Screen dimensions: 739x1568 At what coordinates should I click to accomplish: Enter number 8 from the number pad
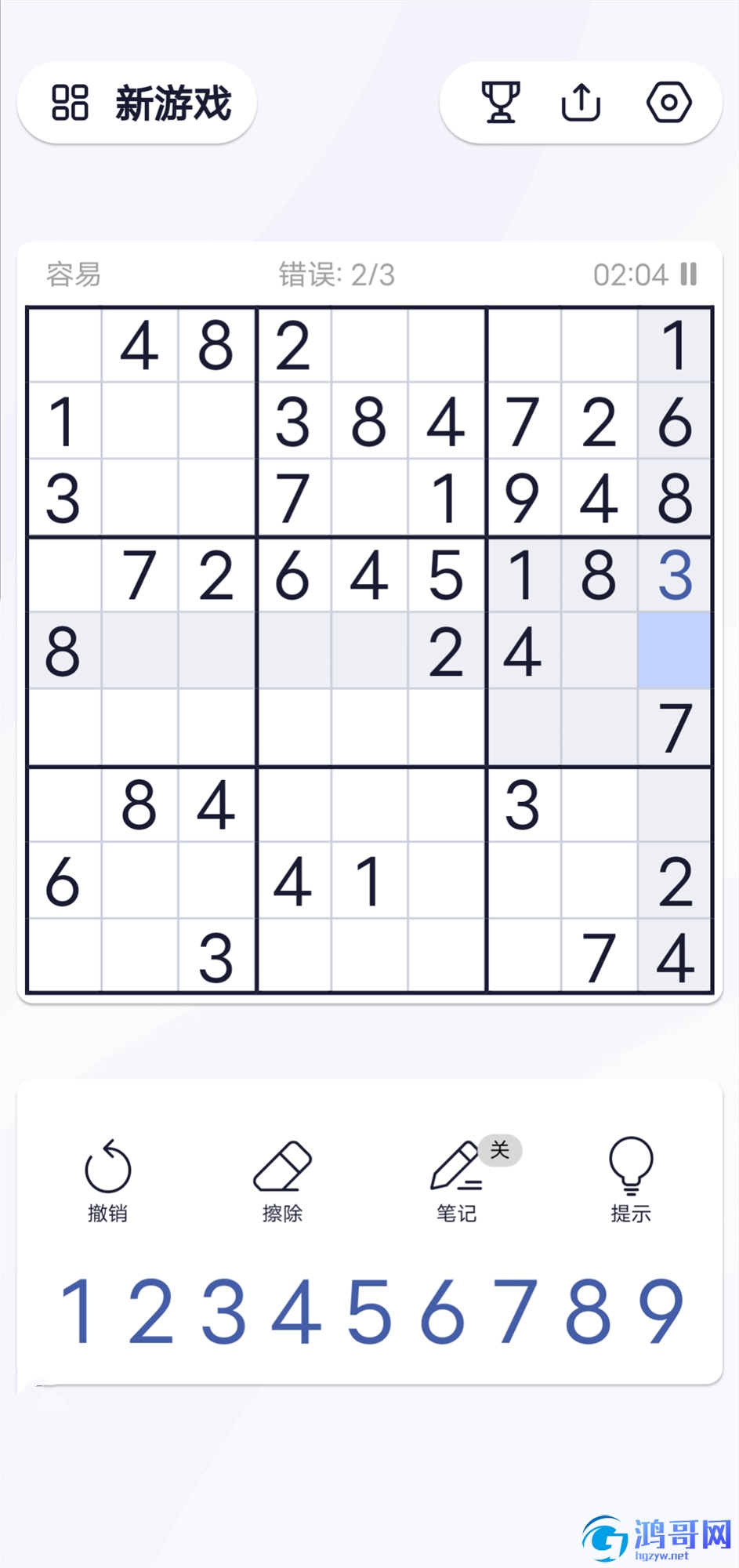click(588, 1311)
